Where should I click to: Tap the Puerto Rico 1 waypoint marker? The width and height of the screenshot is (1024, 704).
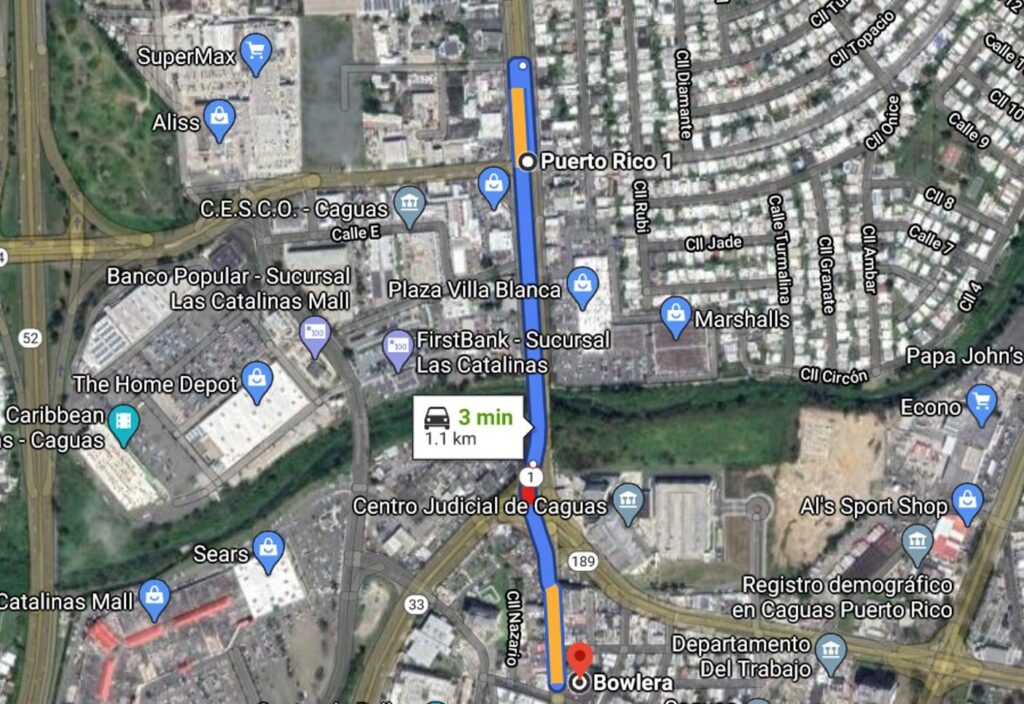click(x=528, y=161)
